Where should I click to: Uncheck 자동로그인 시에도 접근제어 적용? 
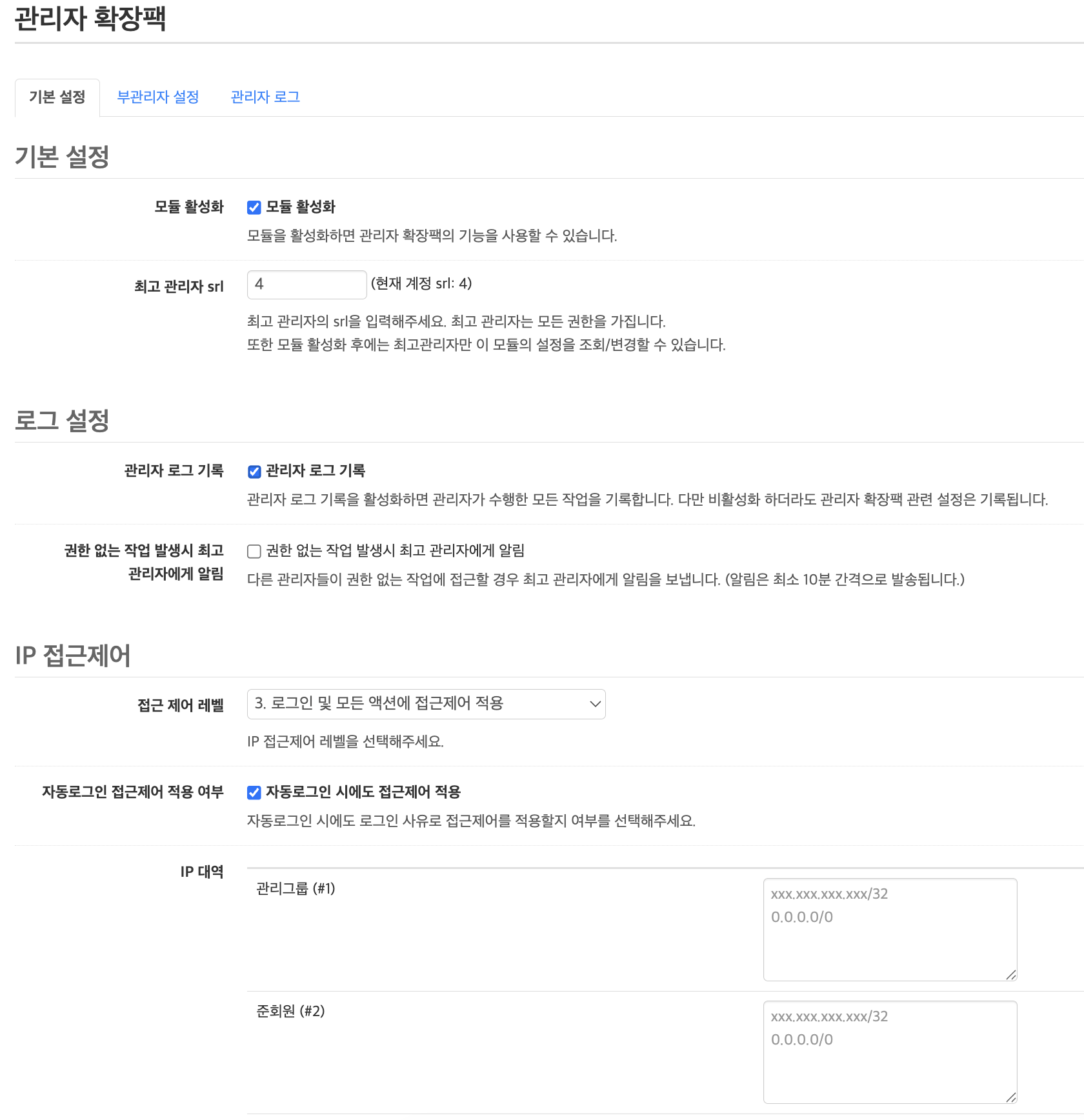(254, 792)
